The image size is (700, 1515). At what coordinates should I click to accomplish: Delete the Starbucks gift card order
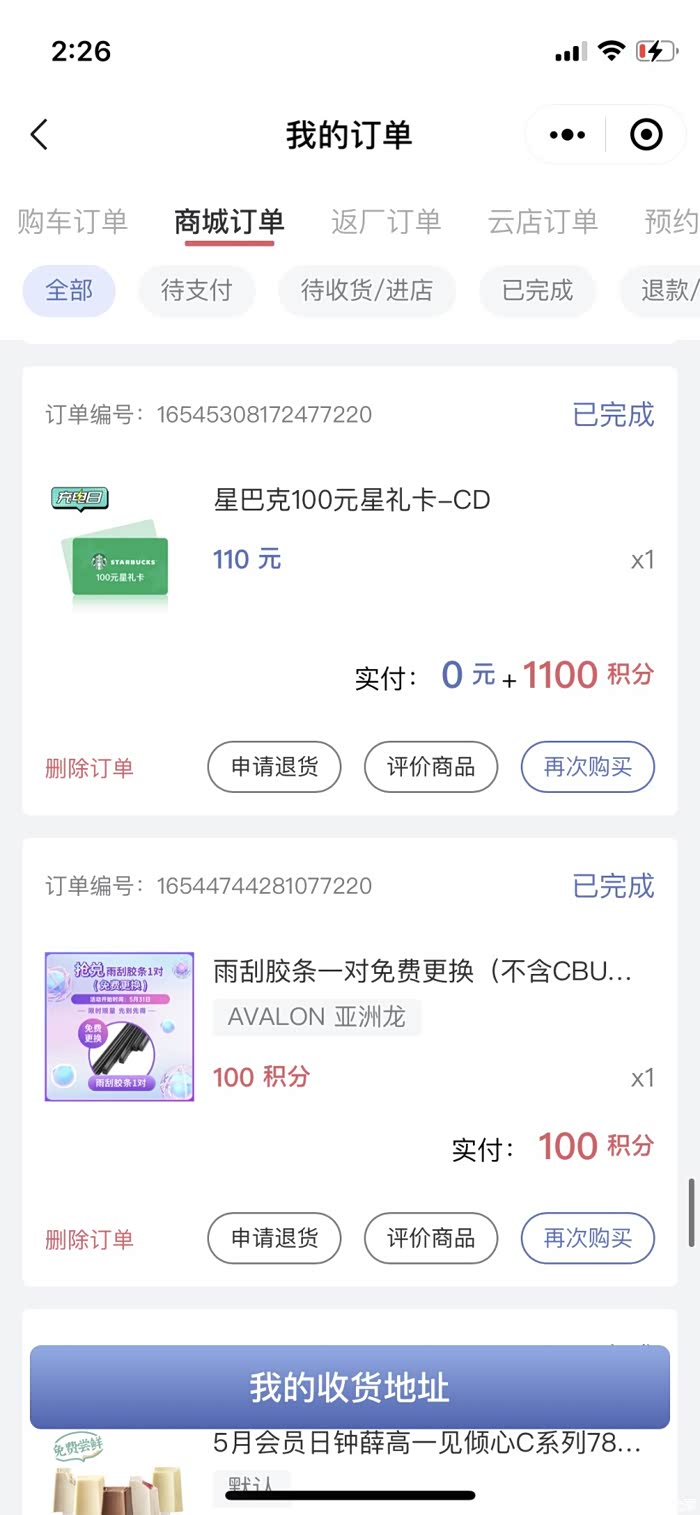pos(89,768)
